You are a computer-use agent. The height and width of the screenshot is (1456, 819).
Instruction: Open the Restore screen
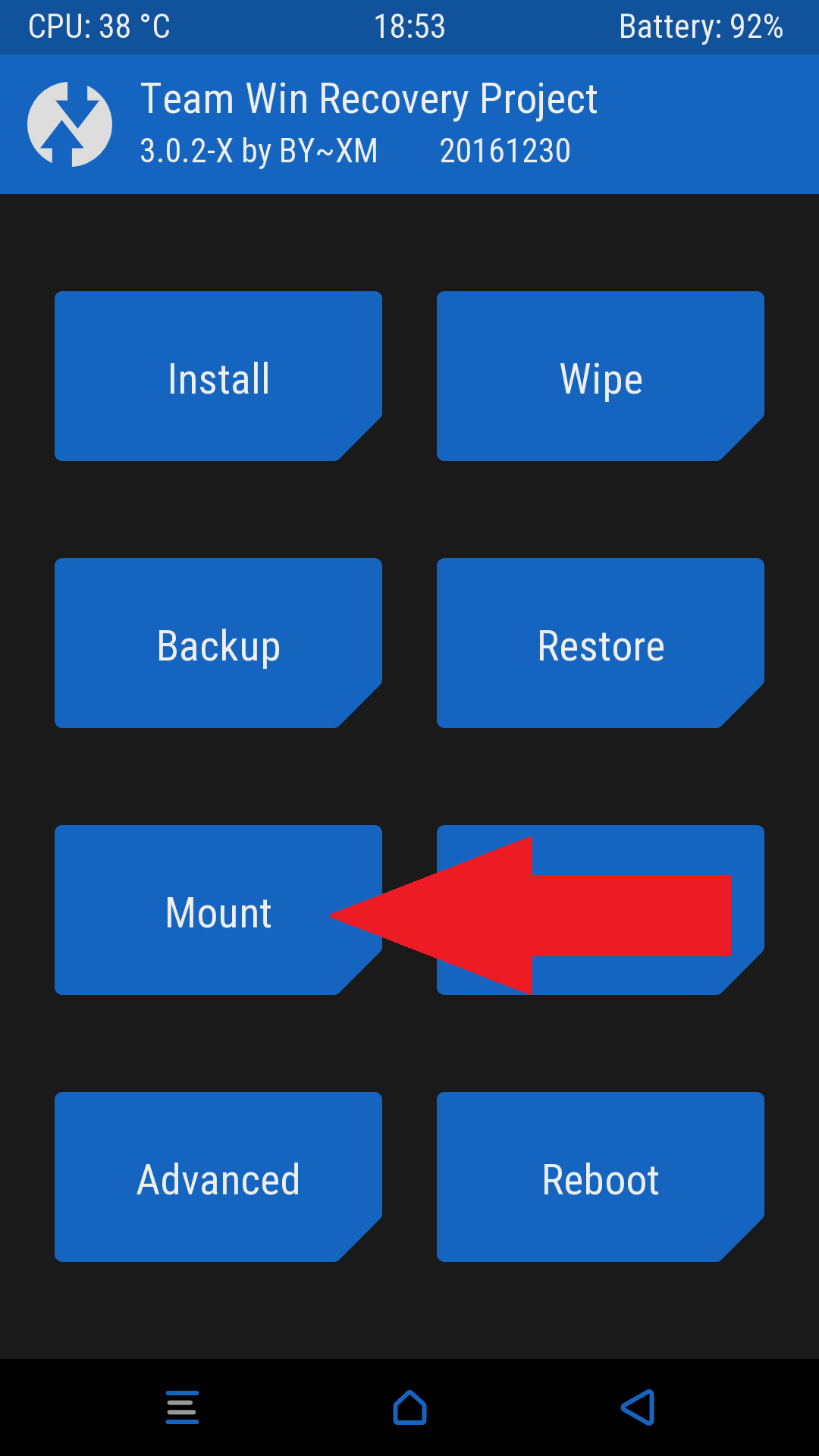[x=601, y=643]
